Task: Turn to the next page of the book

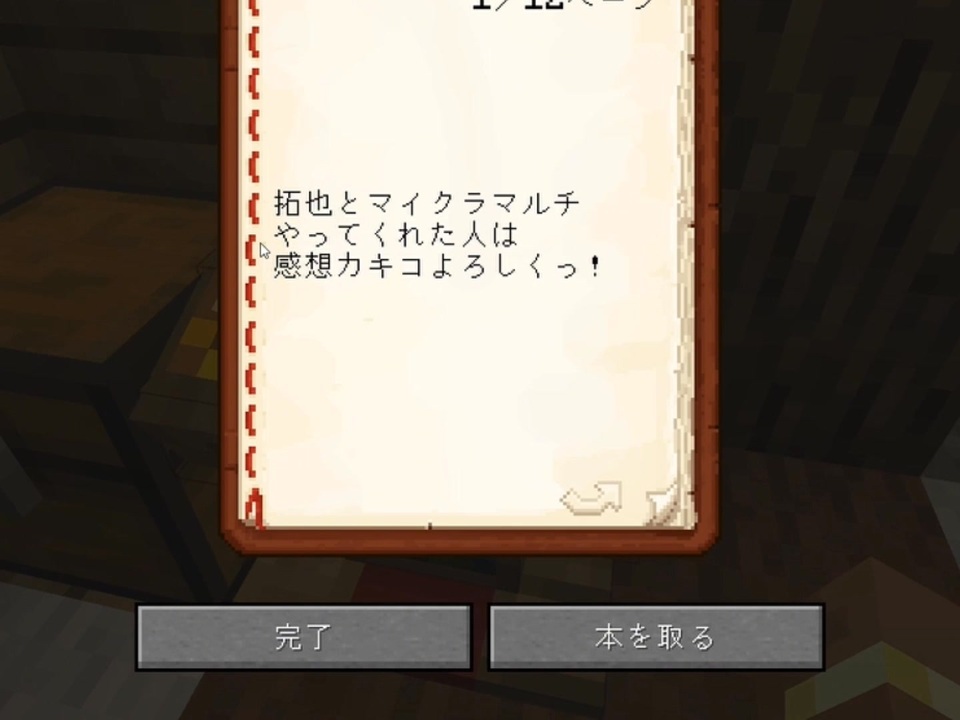Action: 591,498
